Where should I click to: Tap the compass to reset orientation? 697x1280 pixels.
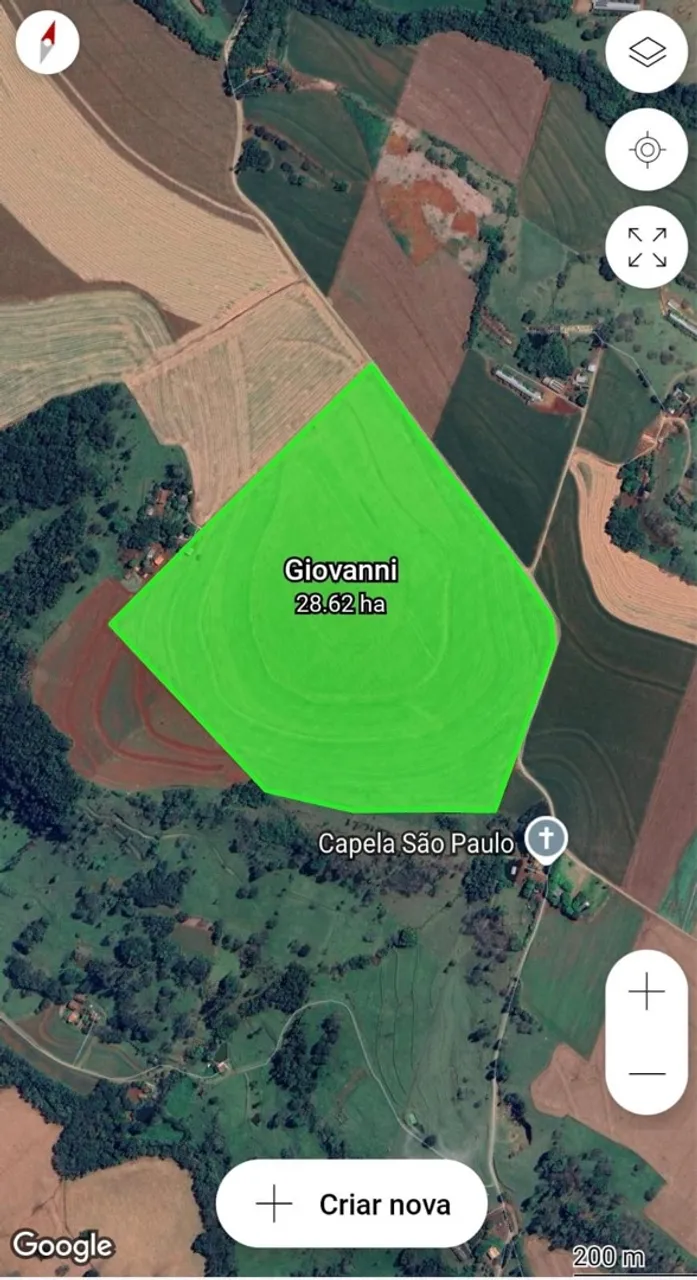[47, 43]
